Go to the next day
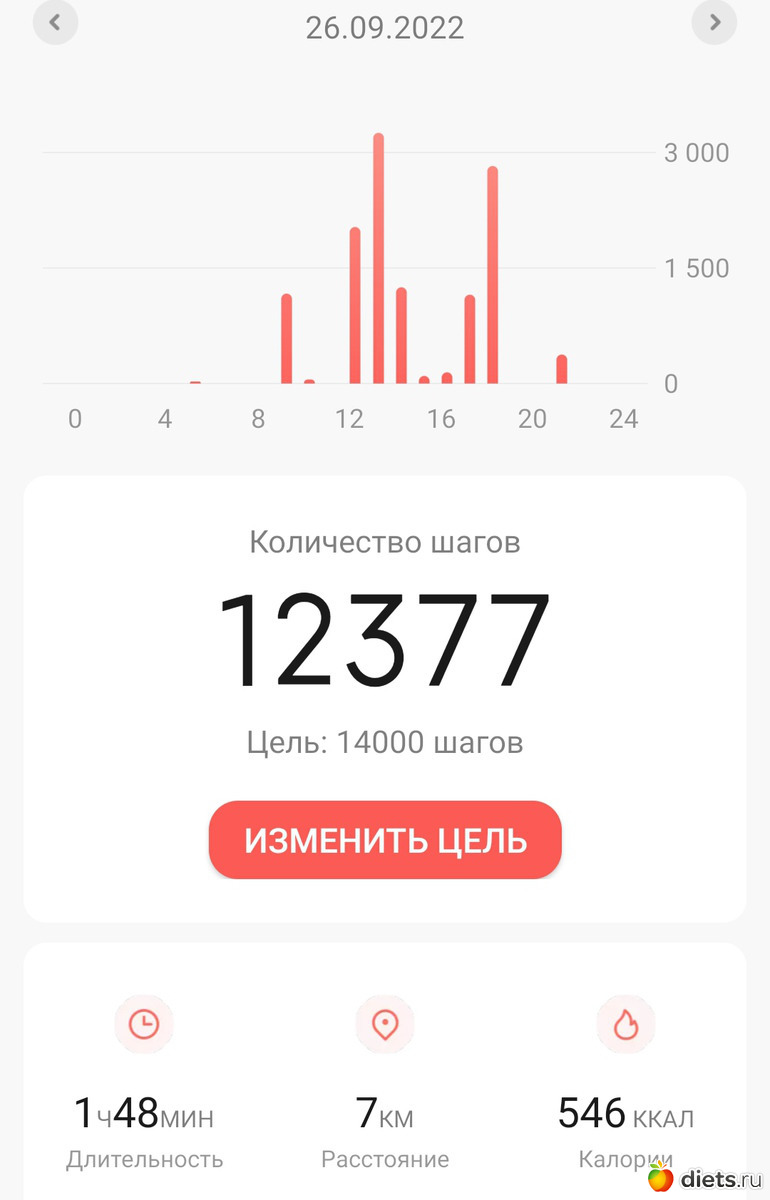Screen dimensions: 770x1200 pyautogui.click(x=714, y=22)
